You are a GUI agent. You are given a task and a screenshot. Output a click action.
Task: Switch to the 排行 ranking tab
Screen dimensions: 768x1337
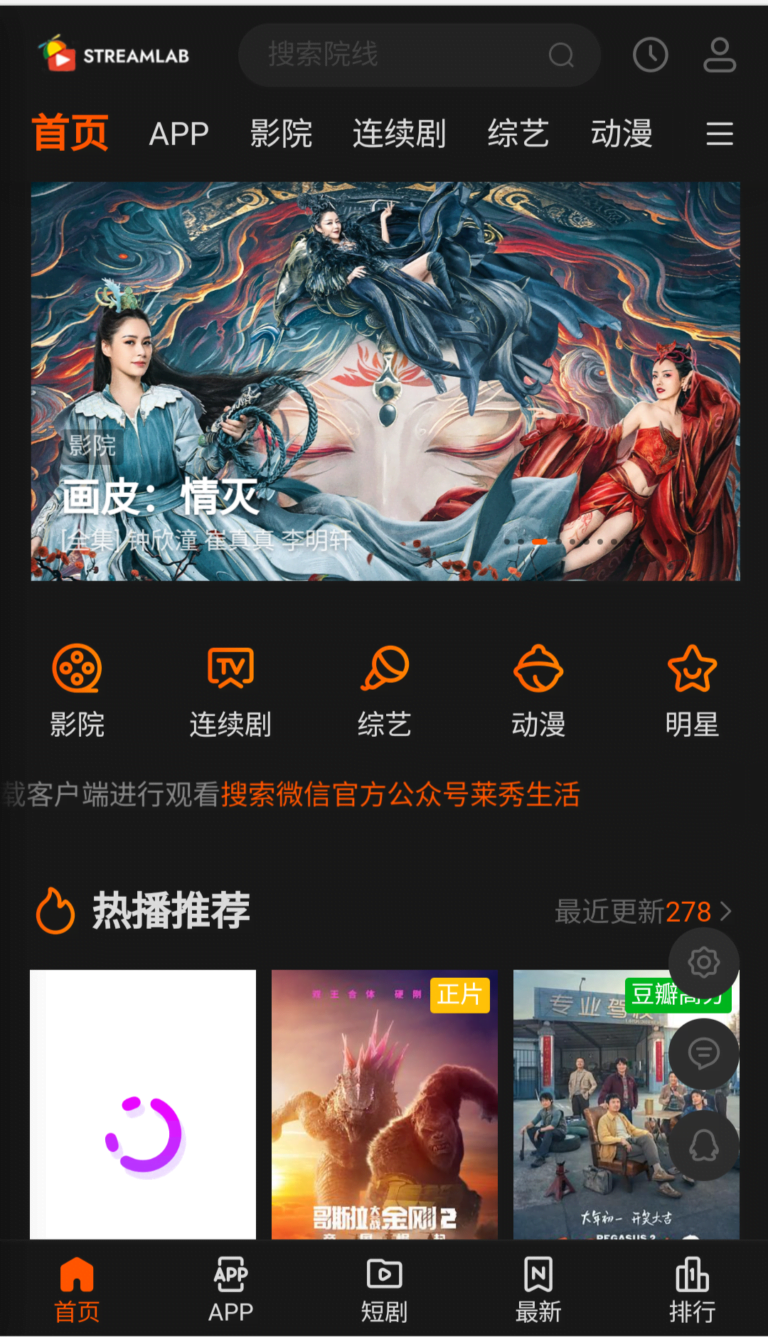(692, 1290)
